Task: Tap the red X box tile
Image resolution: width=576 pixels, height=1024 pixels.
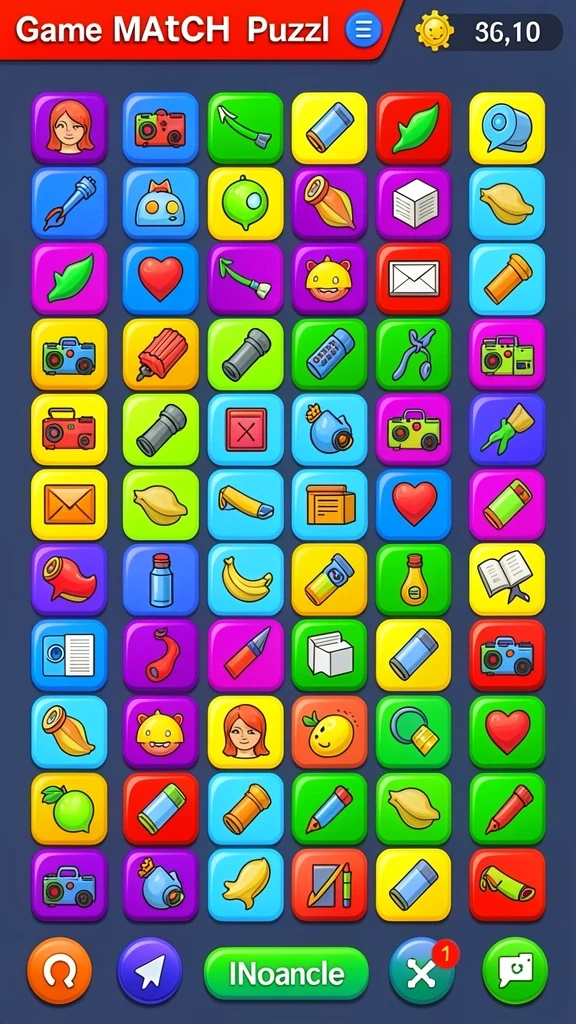Action: [x=246, y=429]
